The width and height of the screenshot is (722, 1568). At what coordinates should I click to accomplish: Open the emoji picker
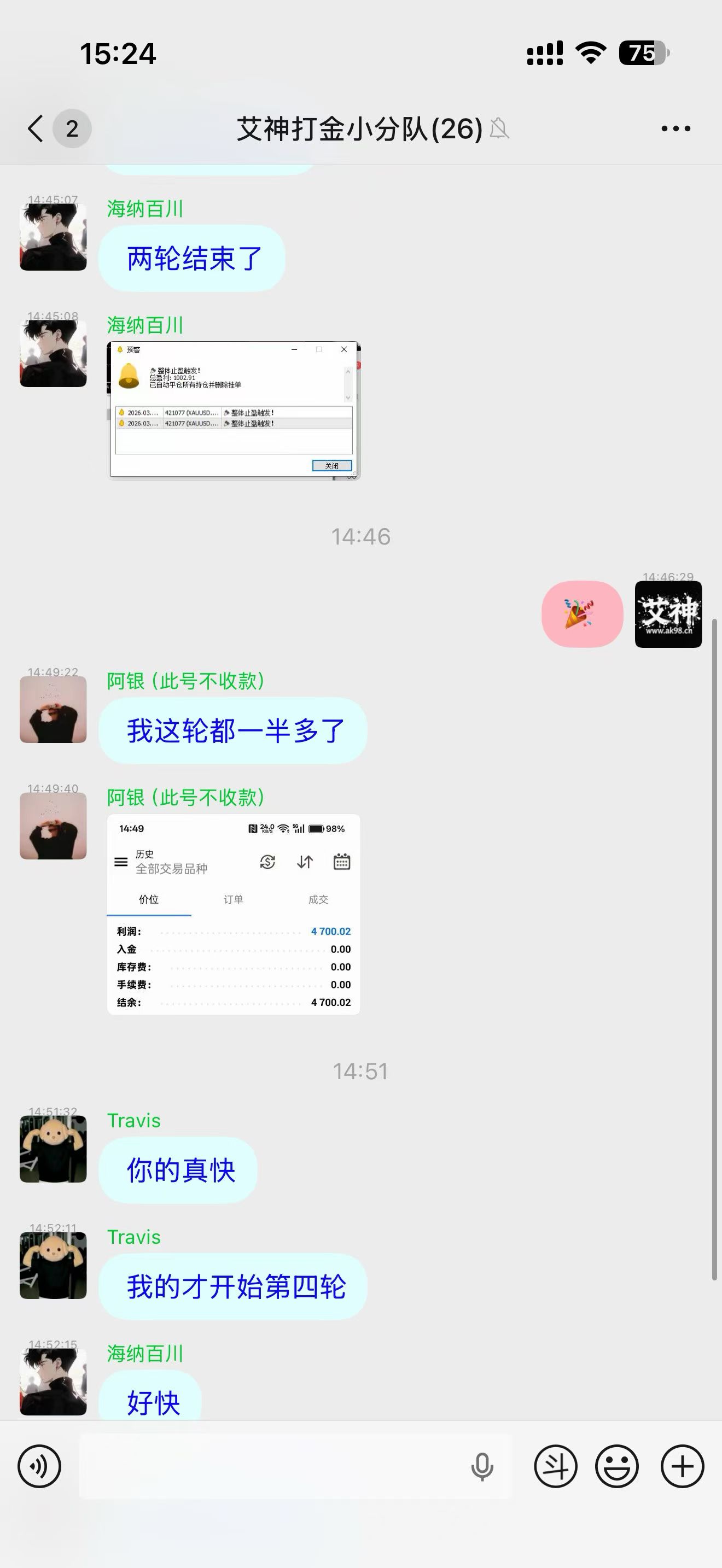(x=616, y=1466)
